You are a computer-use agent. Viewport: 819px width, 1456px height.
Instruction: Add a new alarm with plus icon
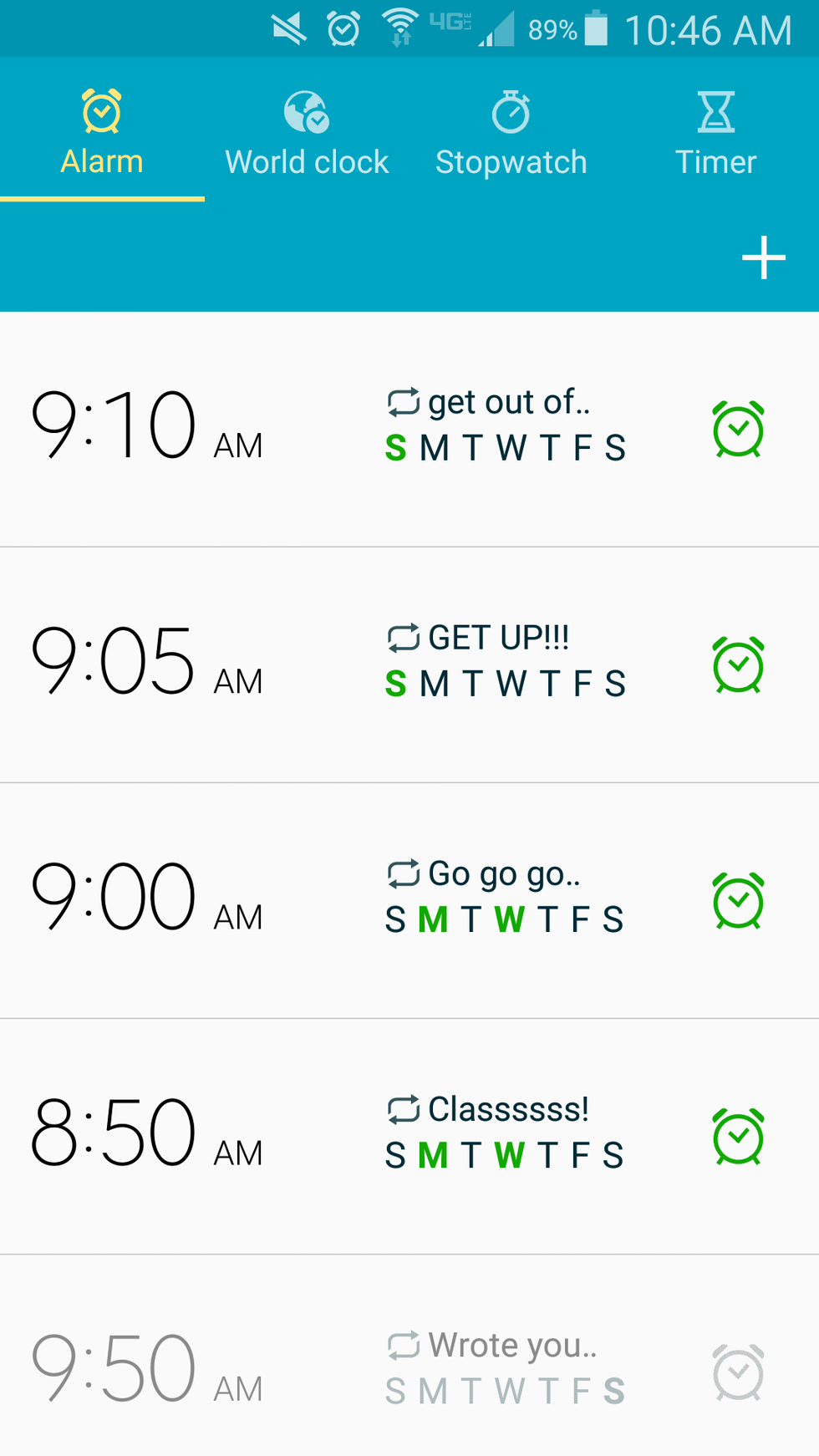(763, 257)
